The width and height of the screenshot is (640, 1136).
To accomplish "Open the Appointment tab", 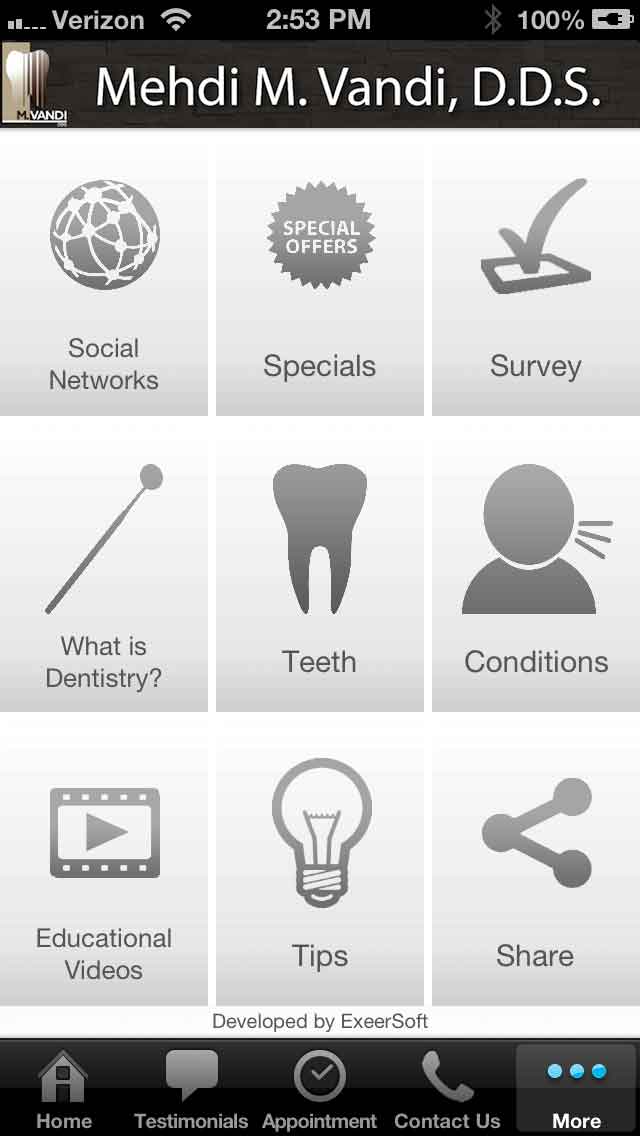I will pyautogui.click(x=320, y=1088).
